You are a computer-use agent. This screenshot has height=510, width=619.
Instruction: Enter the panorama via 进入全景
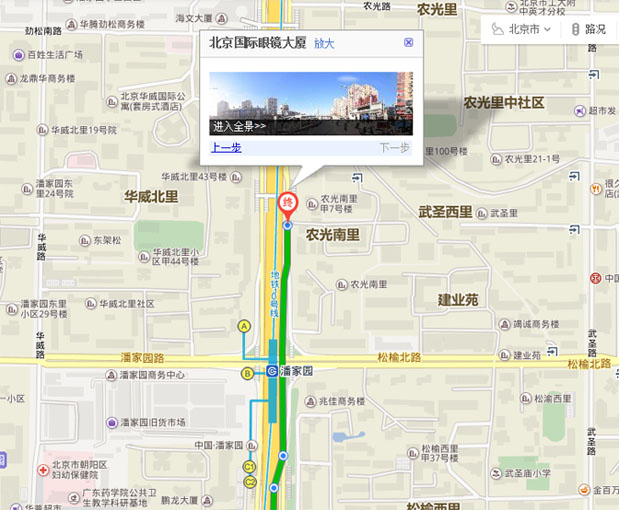tap(239, 127)
